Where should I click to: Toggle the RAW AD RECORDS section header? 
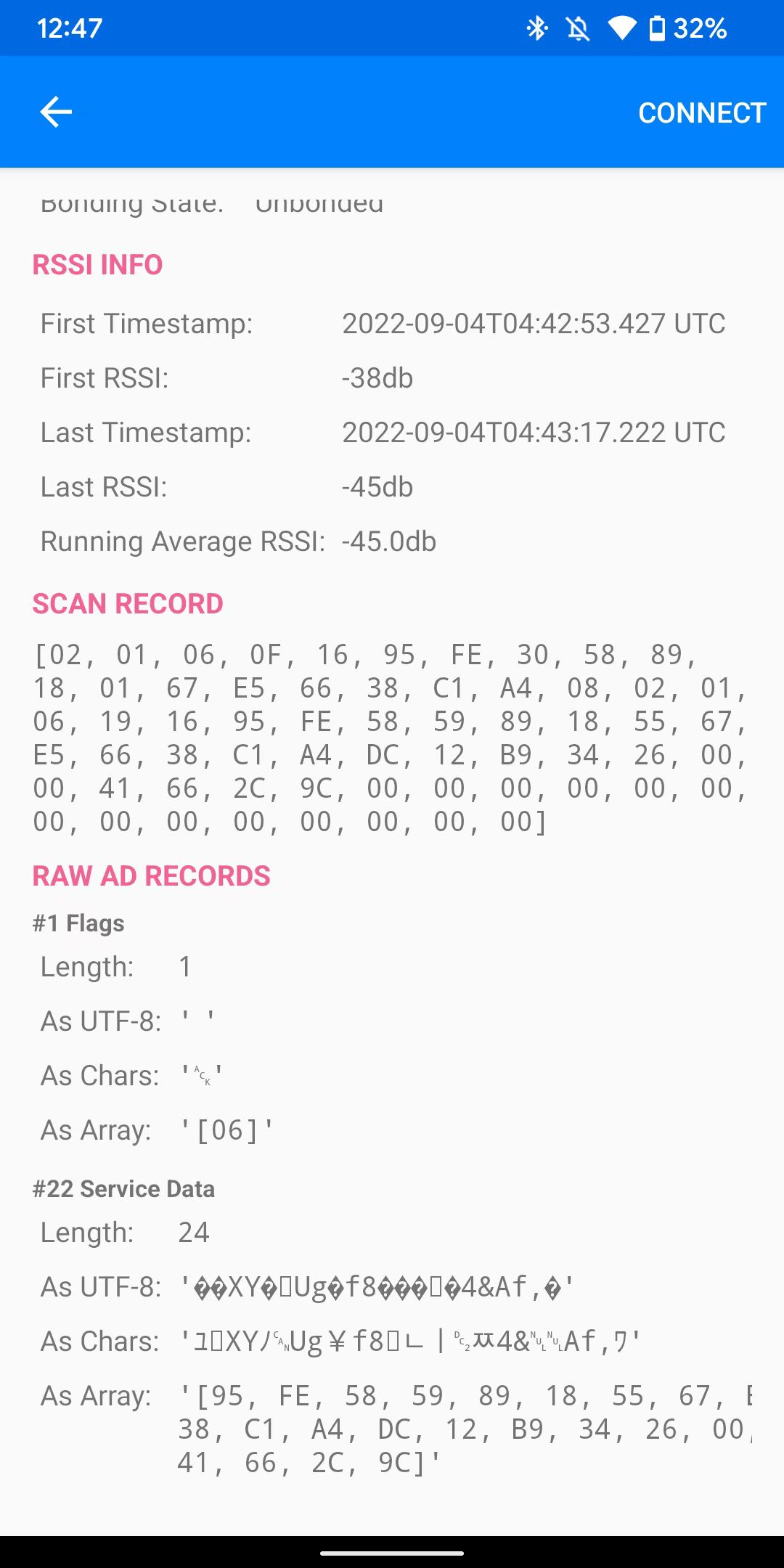(152, 875)
